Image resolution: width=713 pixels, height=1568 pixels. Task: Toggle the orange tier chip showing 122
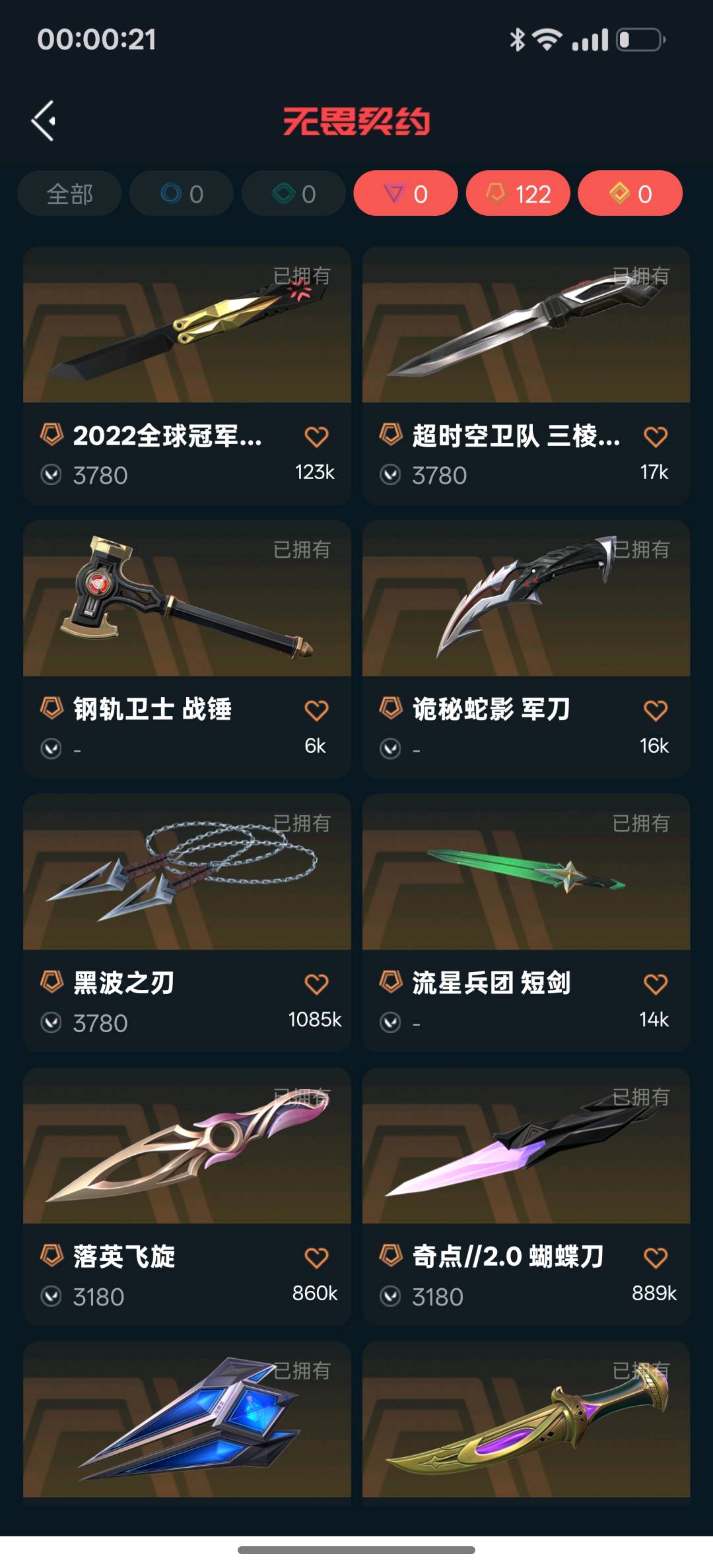(518, 194)
